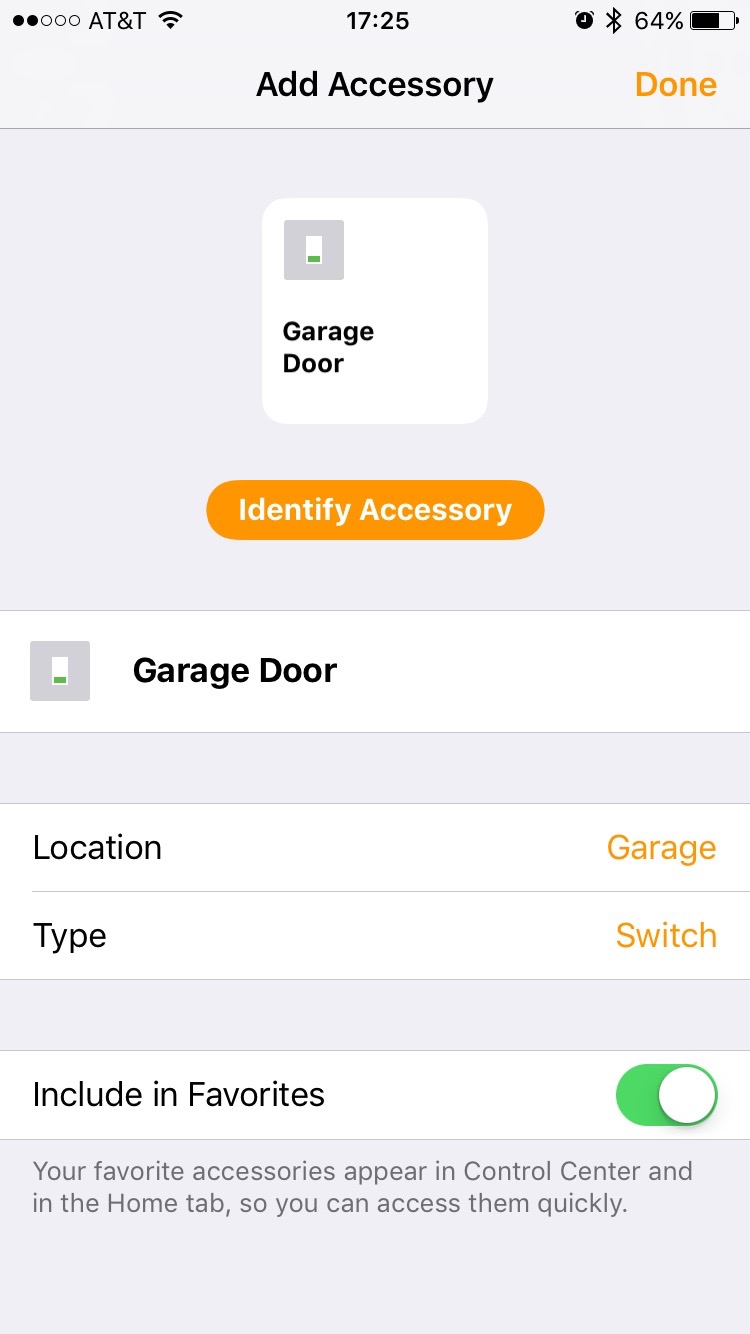Disable Include in Favorites

[667, 1095]
